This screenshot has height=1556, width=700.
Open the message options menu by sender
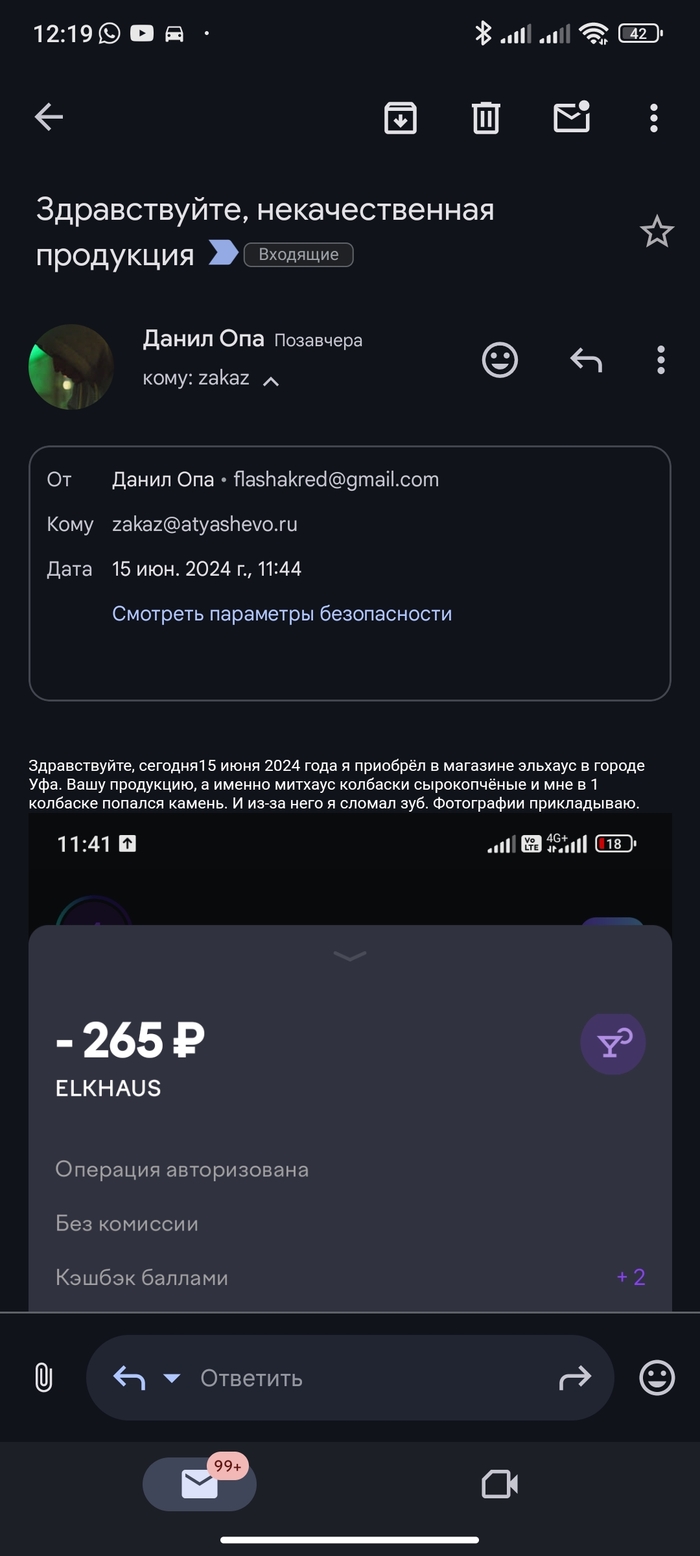pos(660,360)
